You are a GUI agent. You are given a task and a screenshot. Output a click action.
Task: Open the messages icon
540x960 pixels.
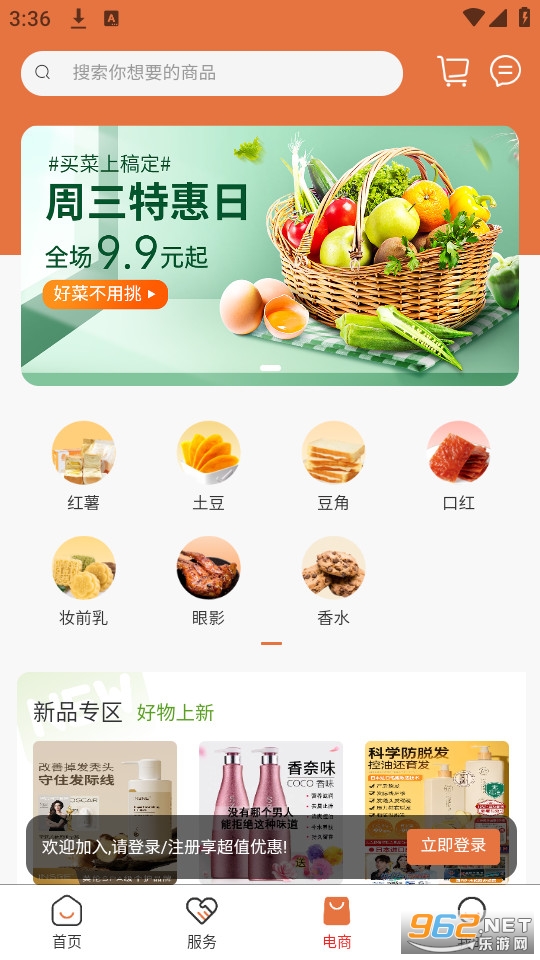[505, 71]
